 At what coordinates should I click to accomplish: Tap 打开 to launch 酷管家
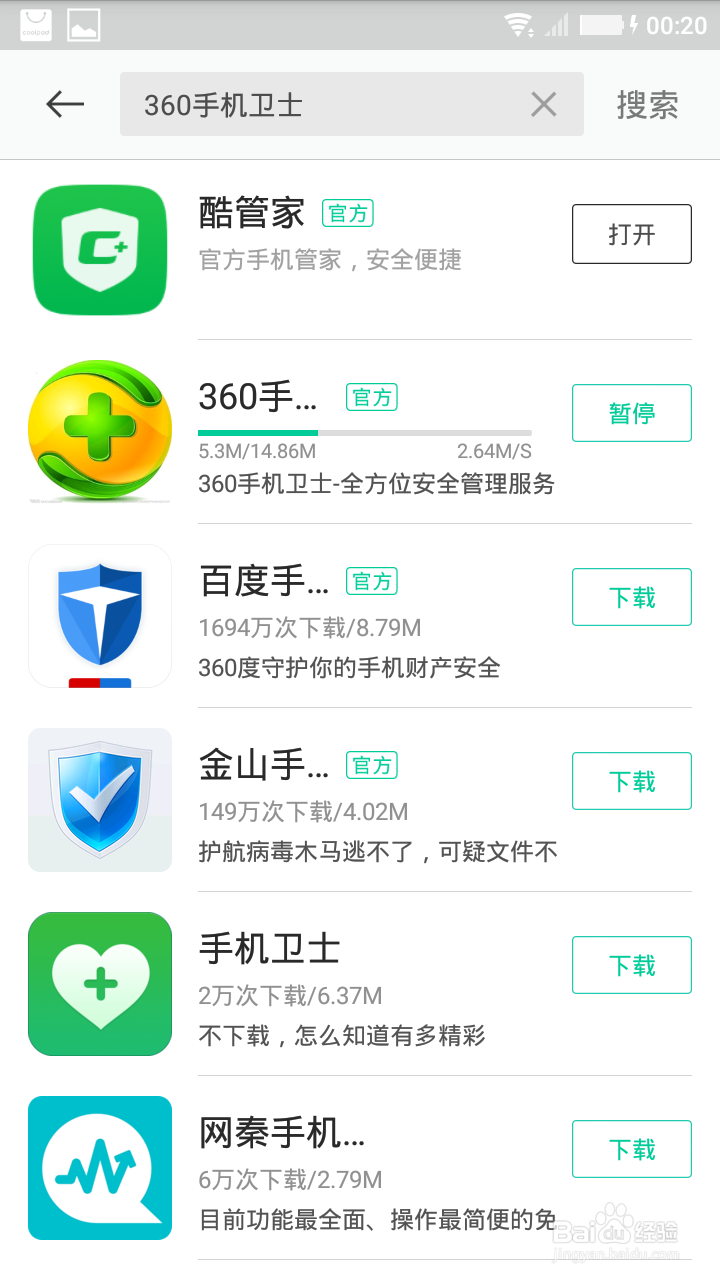[x=631, y=233]
